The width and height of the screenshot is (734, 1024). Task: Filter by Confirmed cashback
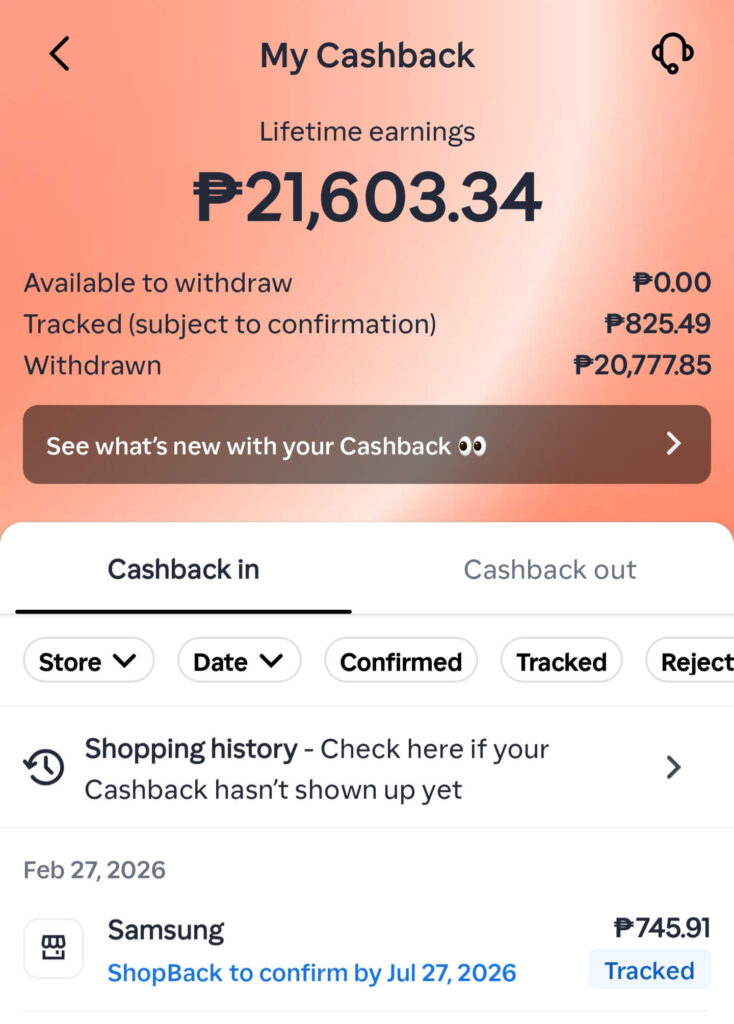400,661
